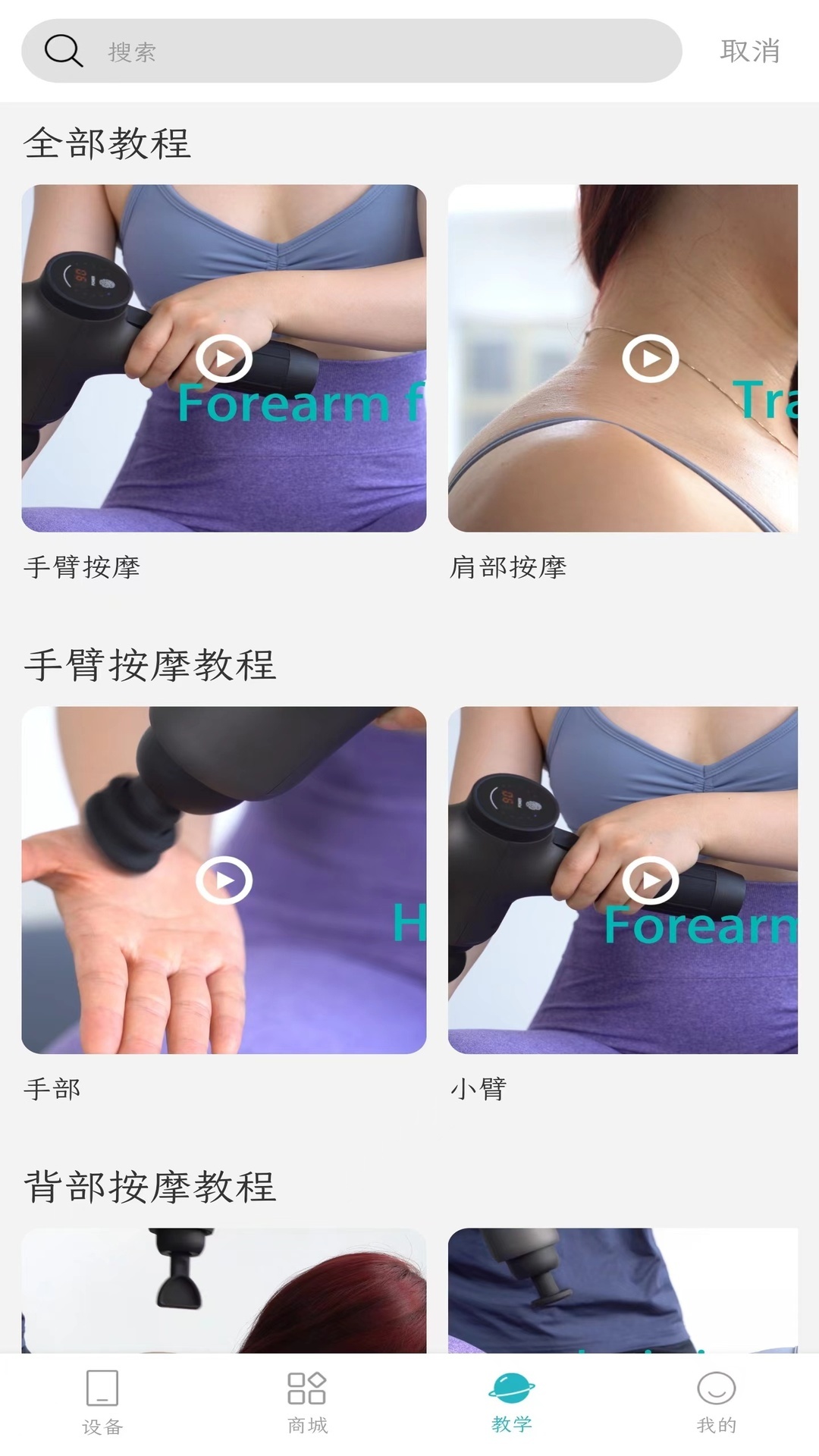Play the 手部 massage tutorial
819x1456 pixels.
point(224,880)
